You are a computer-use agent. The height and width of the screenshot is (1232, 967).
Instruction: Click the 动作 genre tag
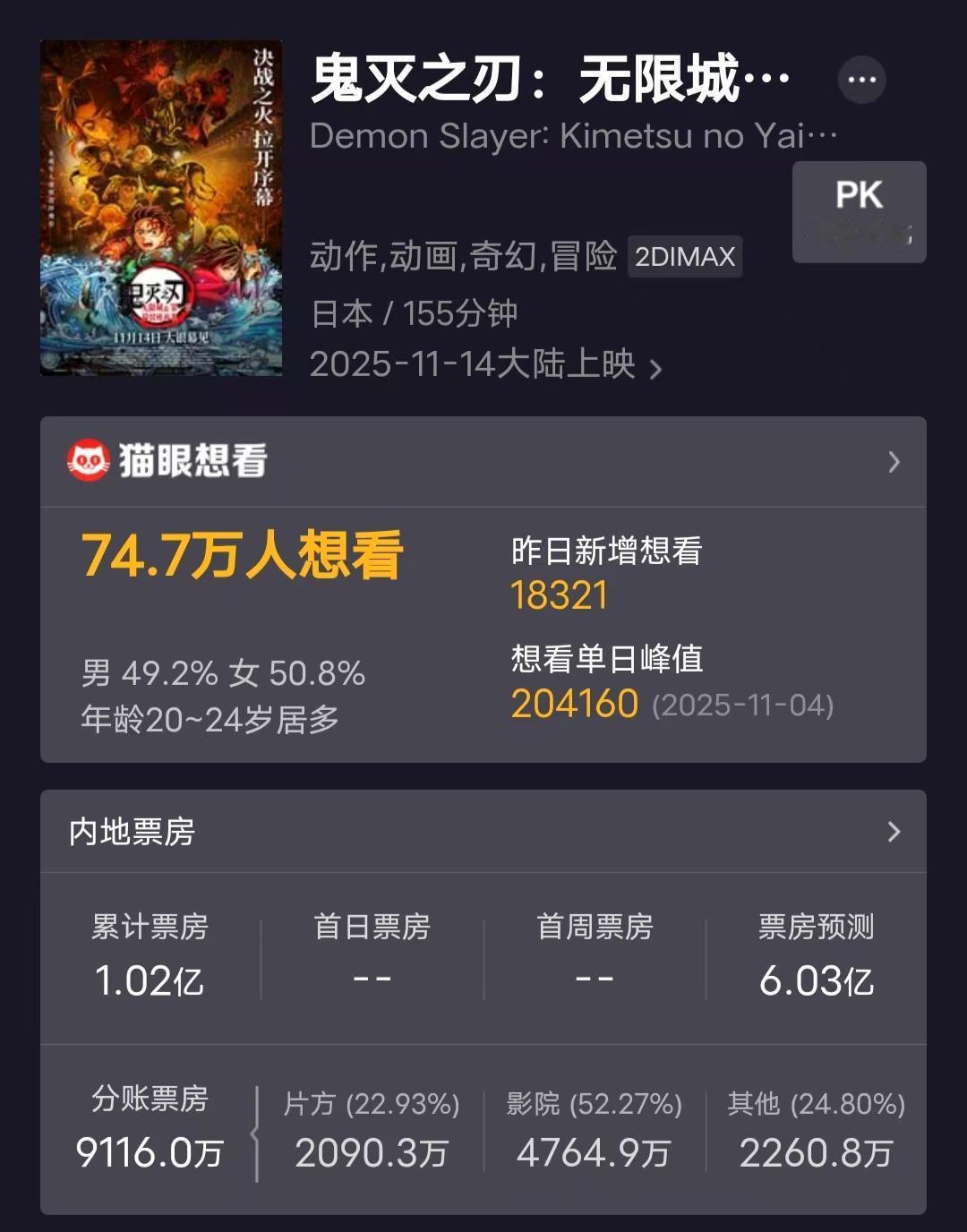[331, 257]
